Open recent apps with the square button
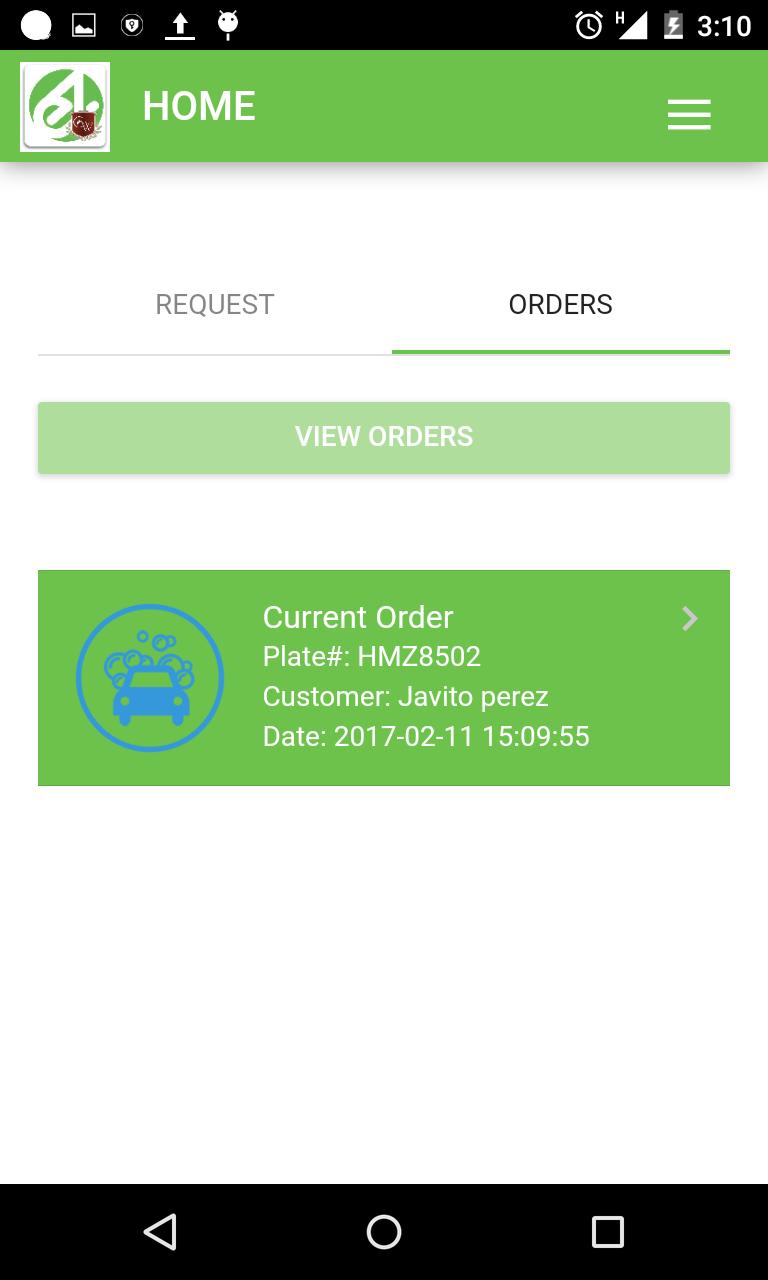768x1280 pixels. click(607, 1232)
